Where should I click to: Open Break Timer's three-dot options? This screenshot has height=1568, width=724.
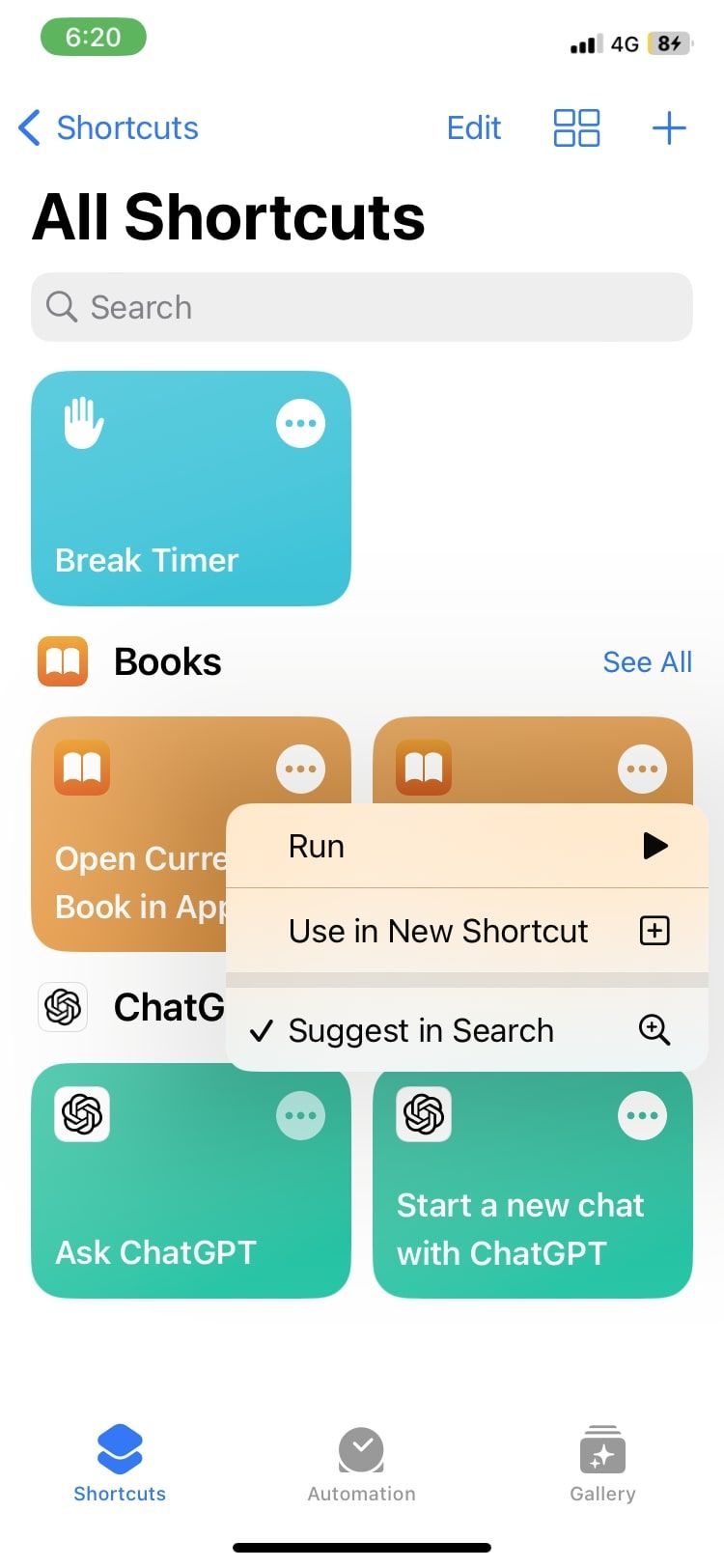300,423
